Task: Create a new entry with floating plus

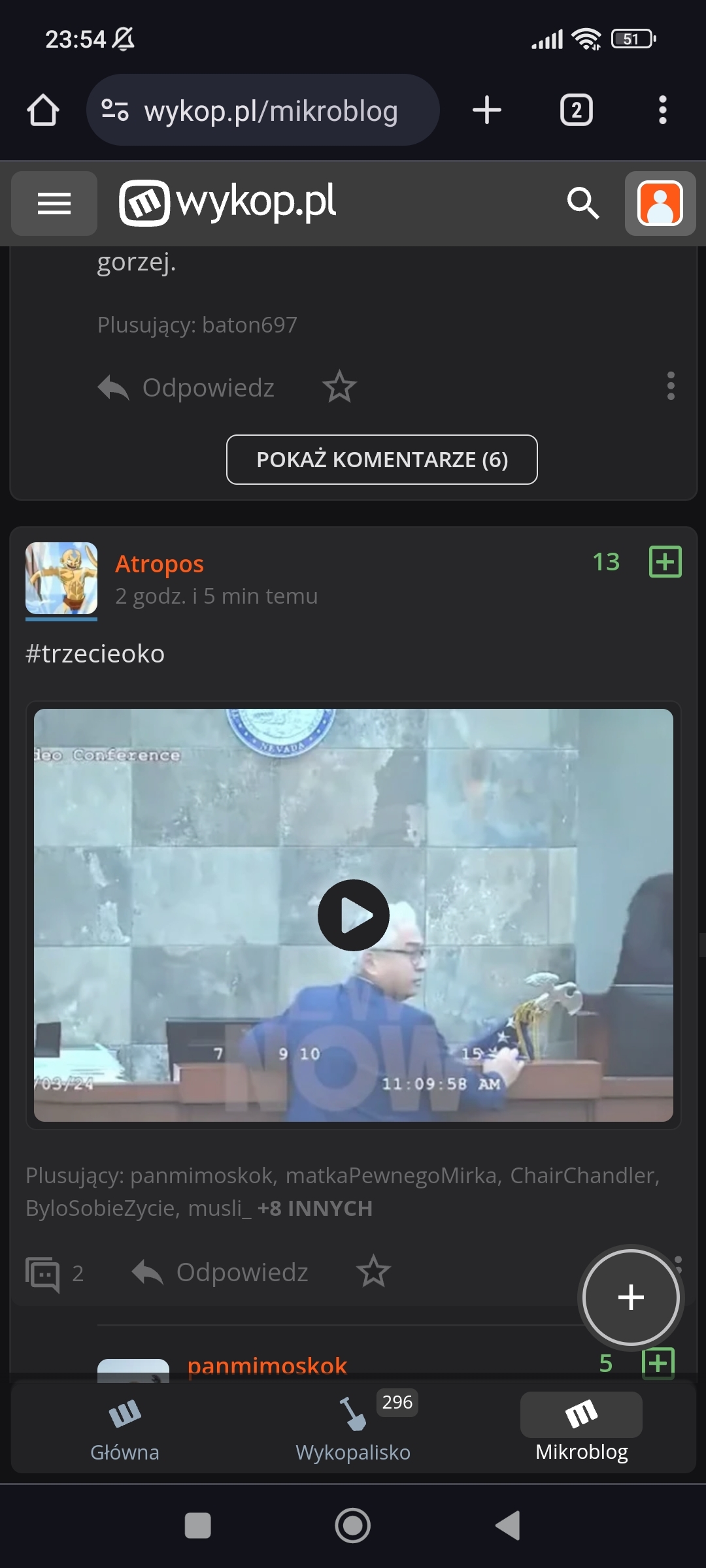Action: 630,1297
